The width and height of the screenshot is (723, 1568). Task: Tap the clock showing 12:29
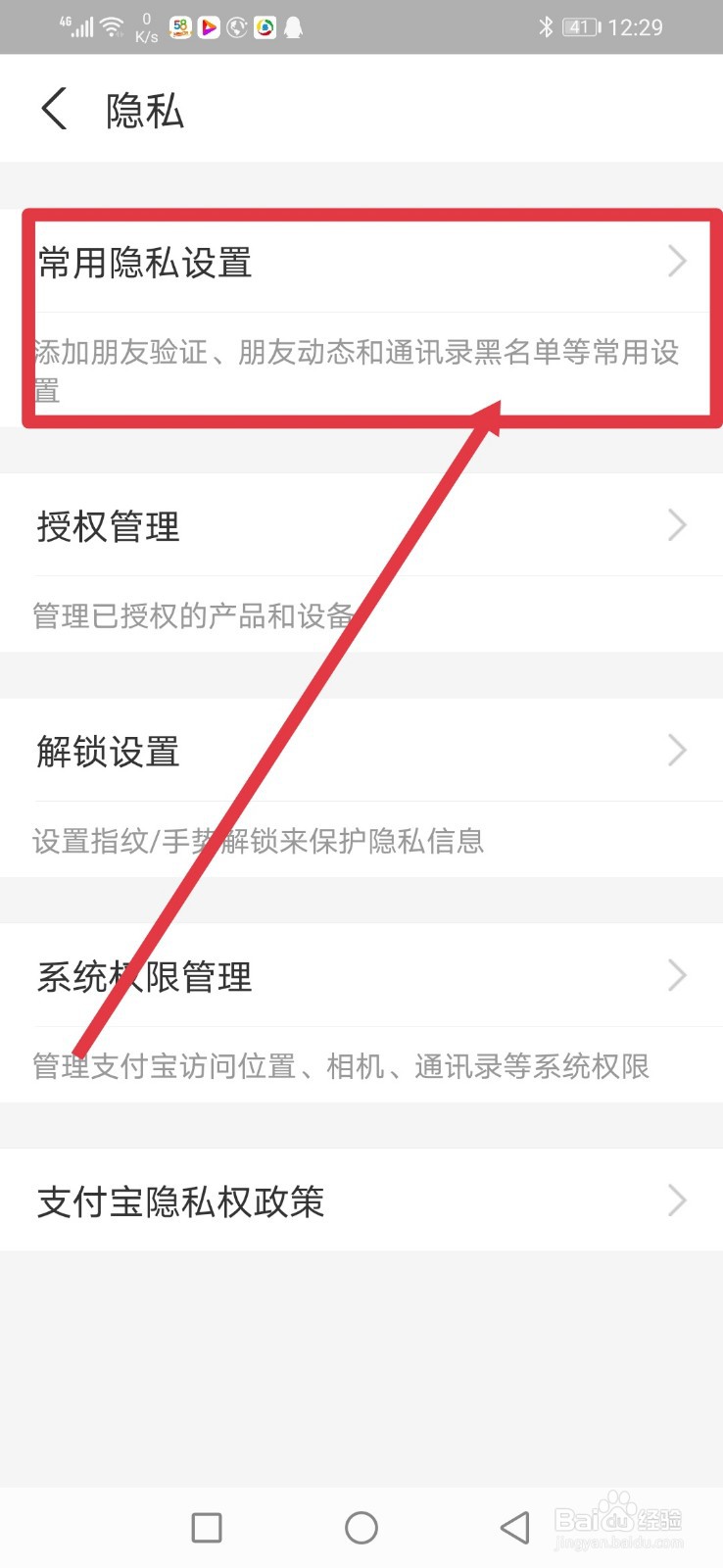(635, 26)
